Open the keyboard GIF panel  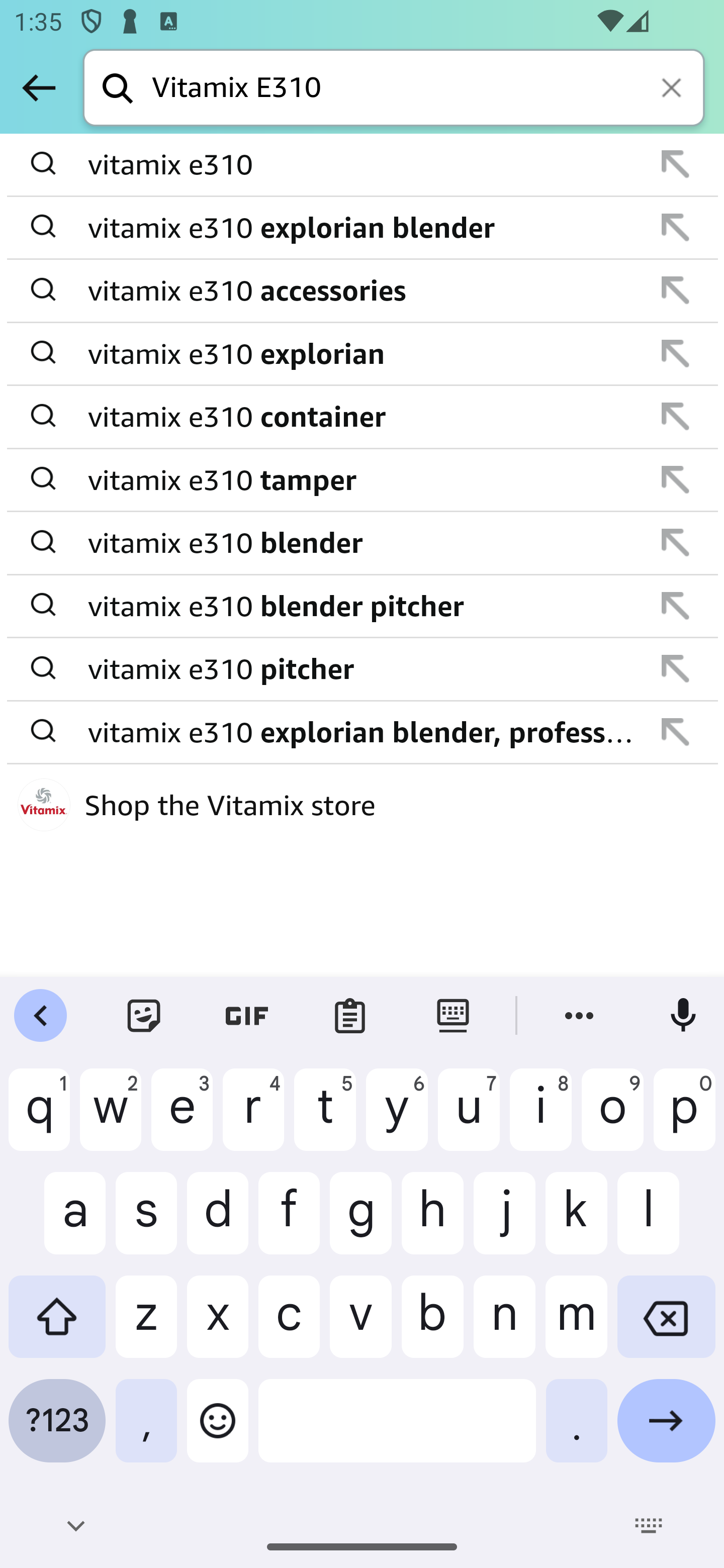pos(246,1016)
